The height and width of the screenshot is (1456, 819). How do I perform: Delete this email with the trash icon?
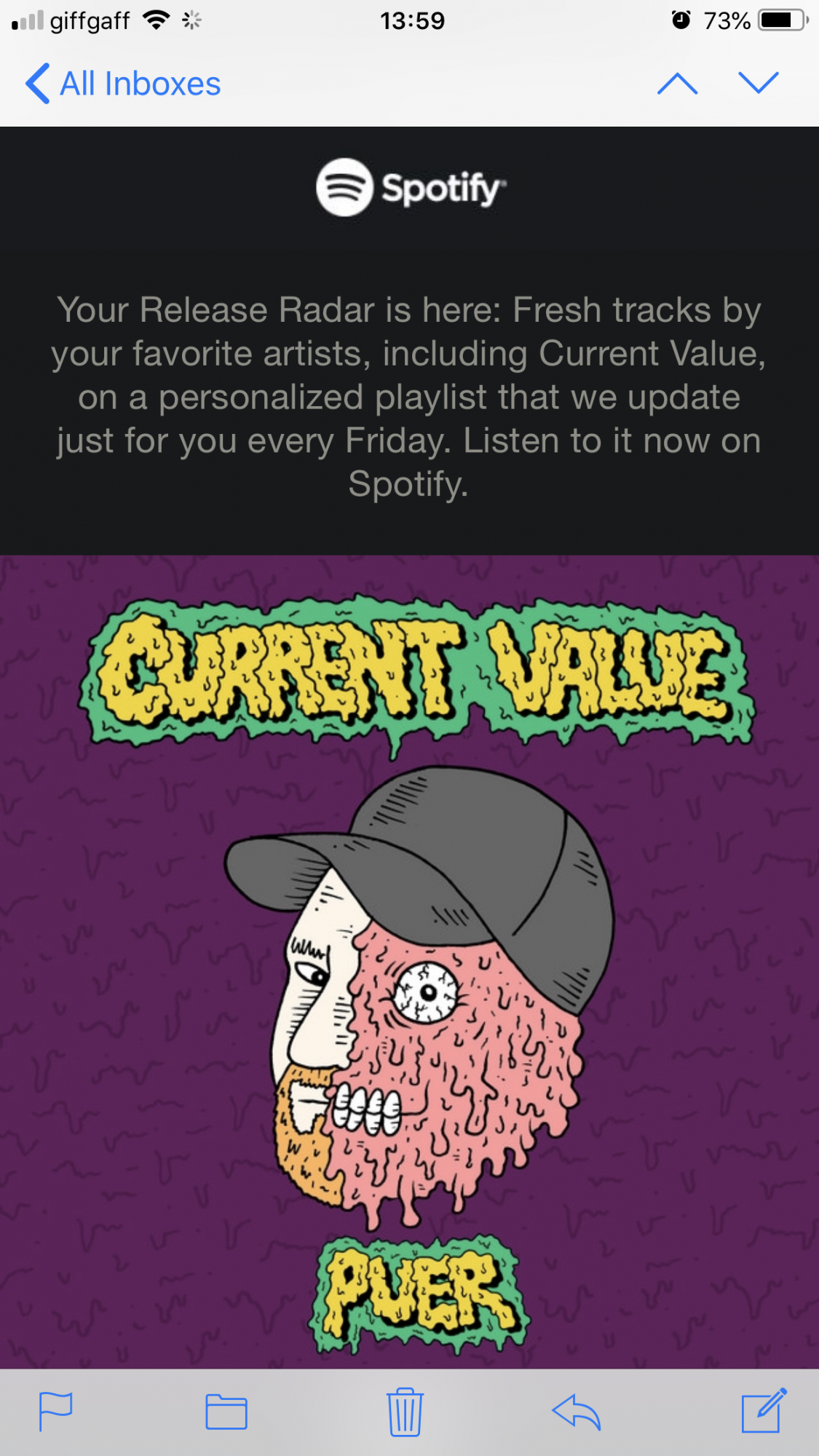click(x=405, y=1412)
